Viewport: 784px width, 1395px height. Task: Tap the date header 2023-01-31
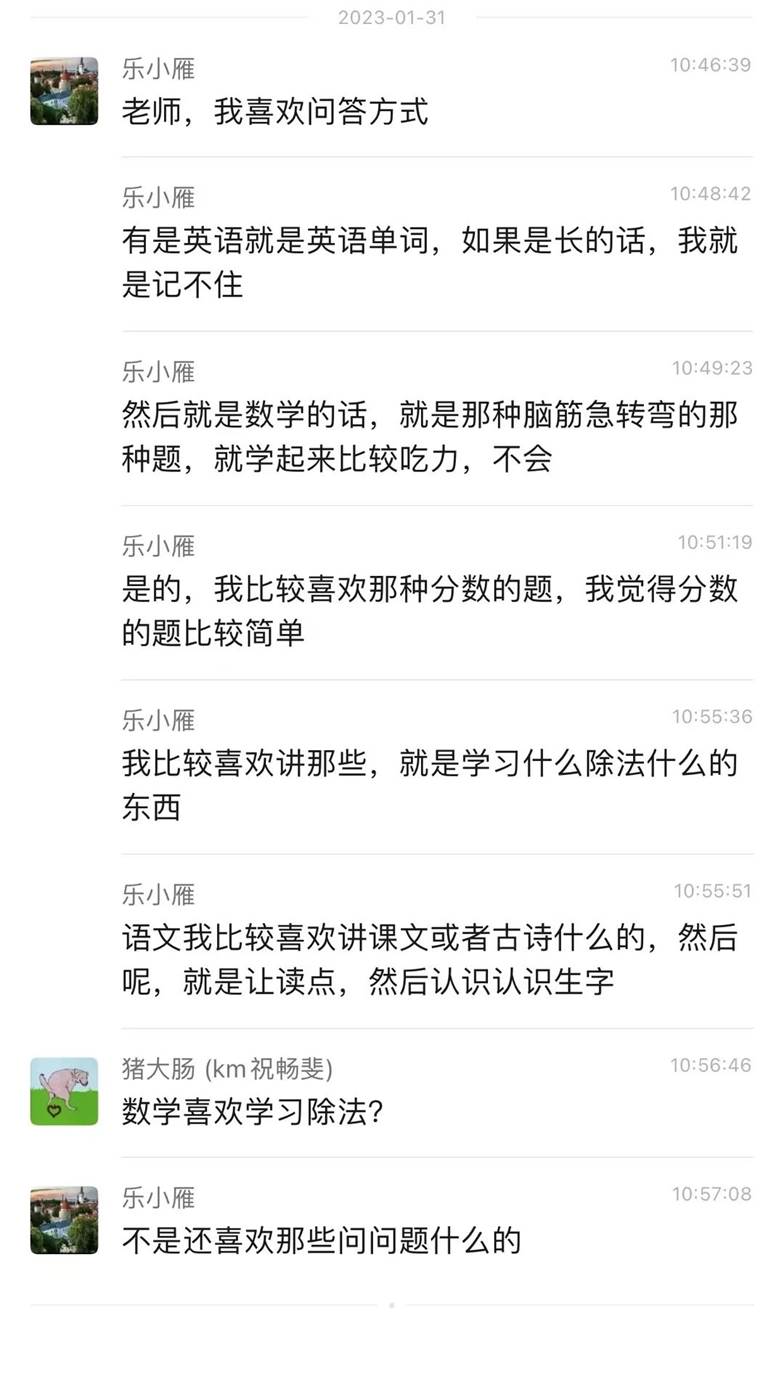coord(391,18)
